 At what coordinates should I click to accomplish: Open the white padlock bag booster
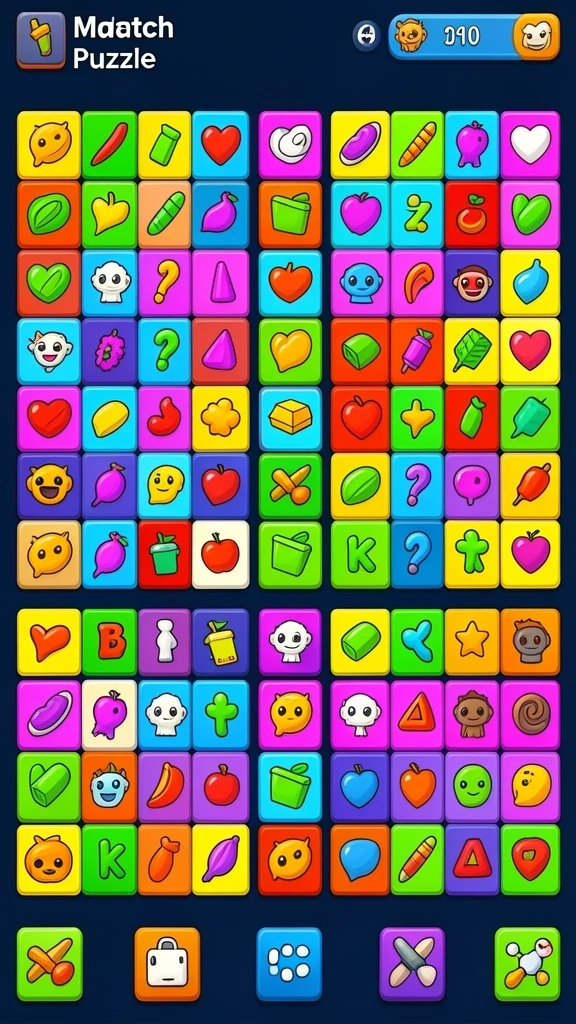point(167,964)
